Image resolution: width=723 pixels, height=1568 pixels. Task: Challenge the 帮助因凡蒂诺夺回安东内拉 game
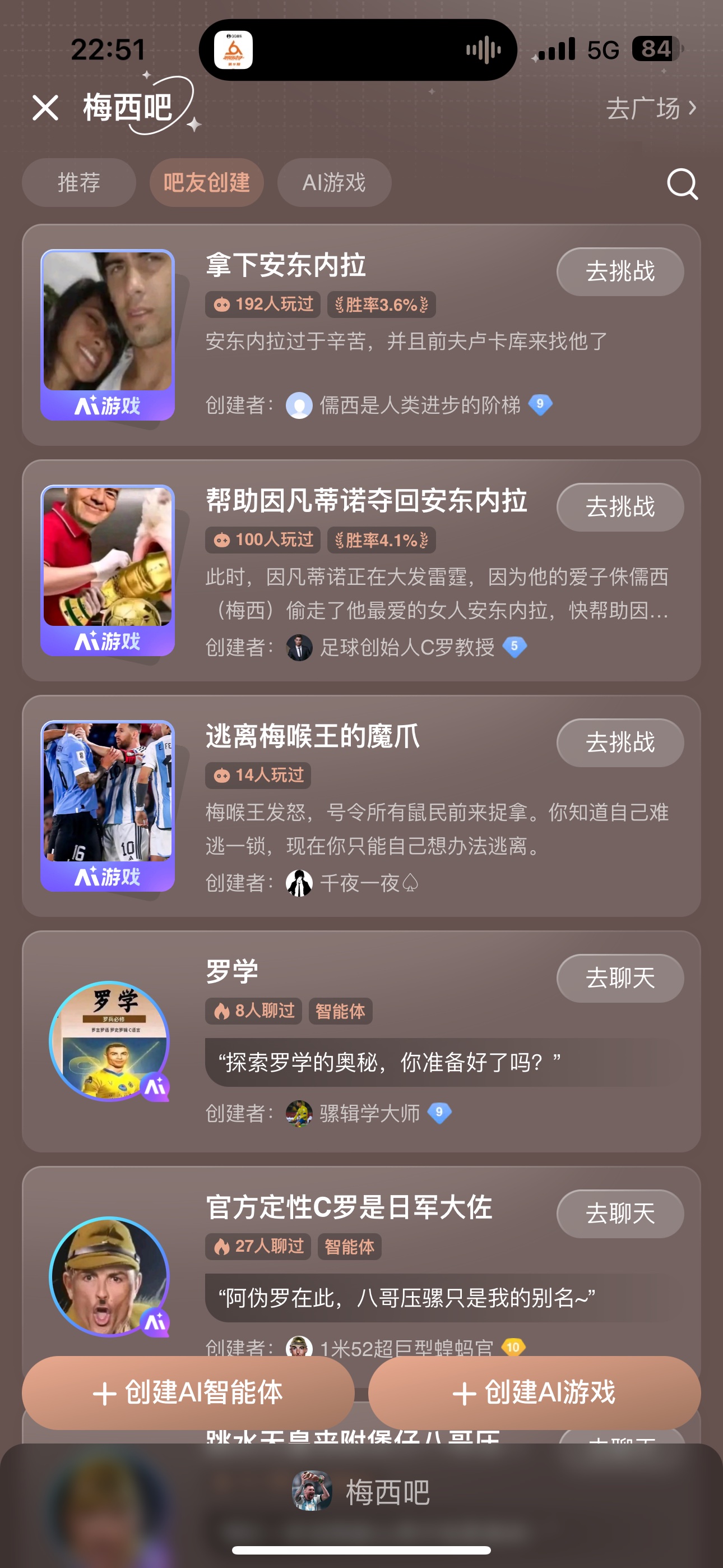(619, 507)
